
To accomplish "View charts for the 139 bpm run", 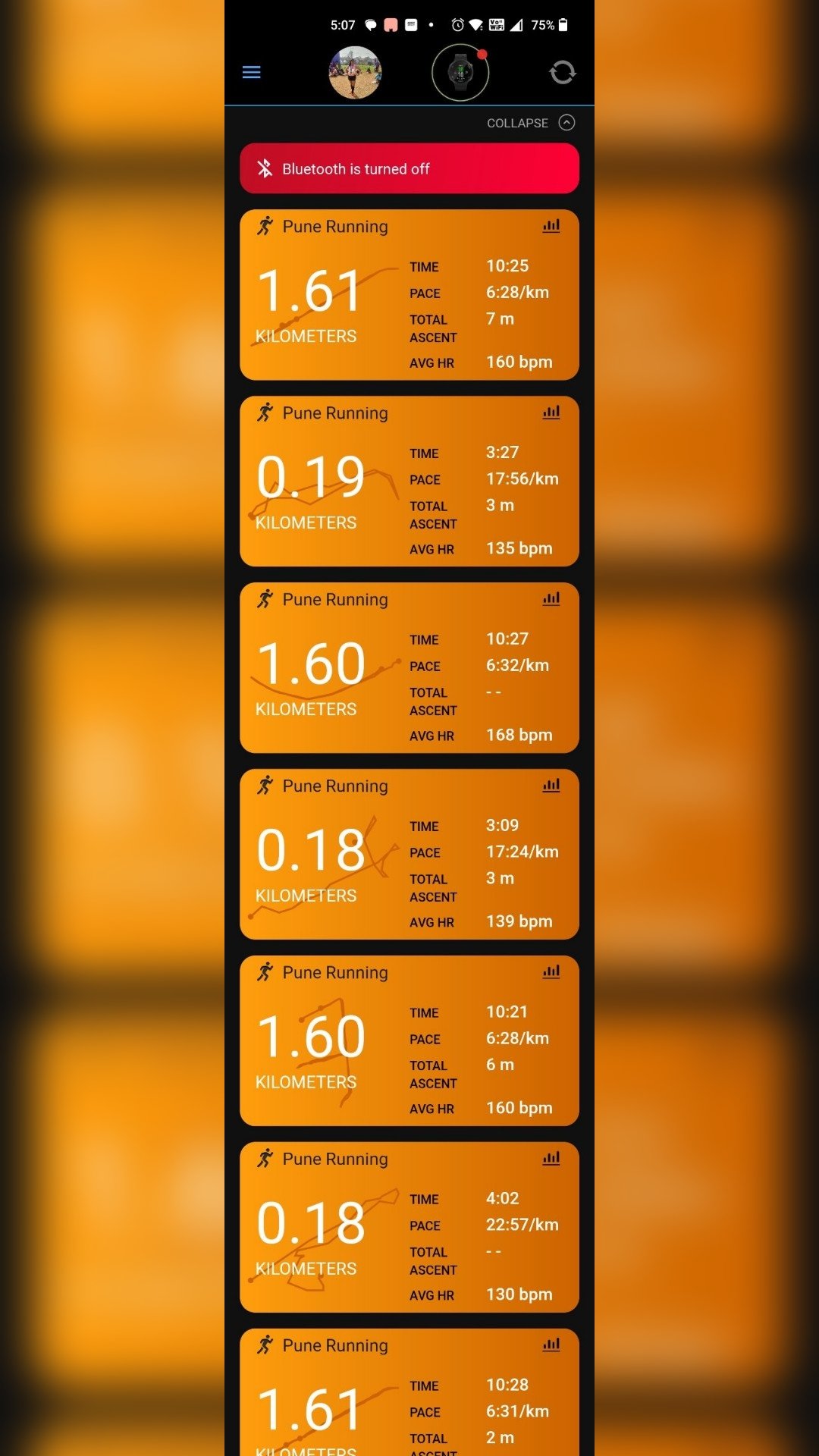I will pos(551,786).
